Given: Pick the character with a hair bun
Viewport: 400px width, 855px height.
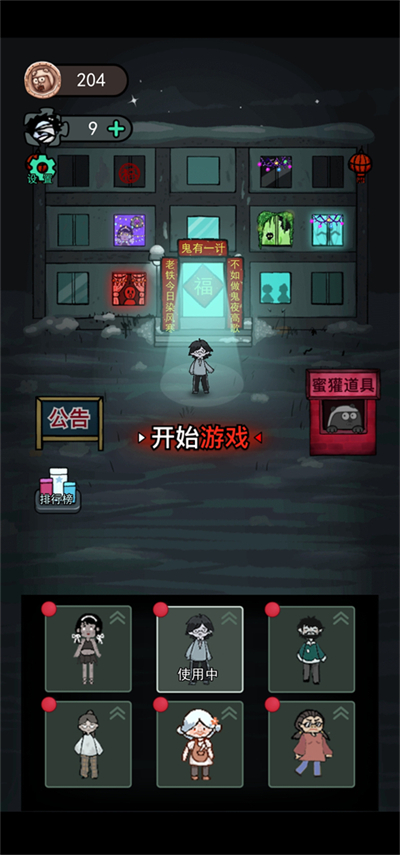Looking at the screenshot, I should (88, 744).
